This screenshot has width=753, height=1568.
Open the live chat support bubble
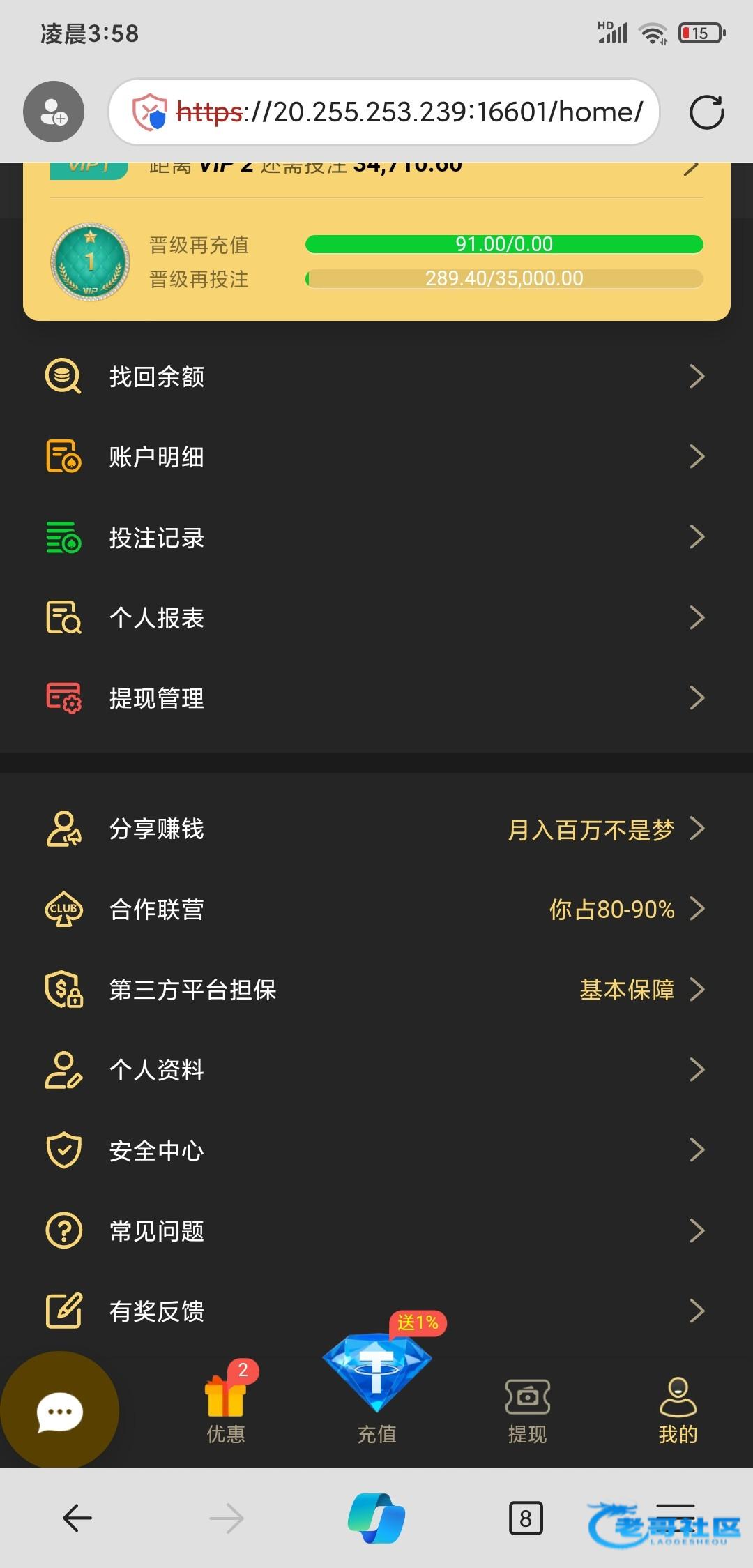tap(60, 1410)
